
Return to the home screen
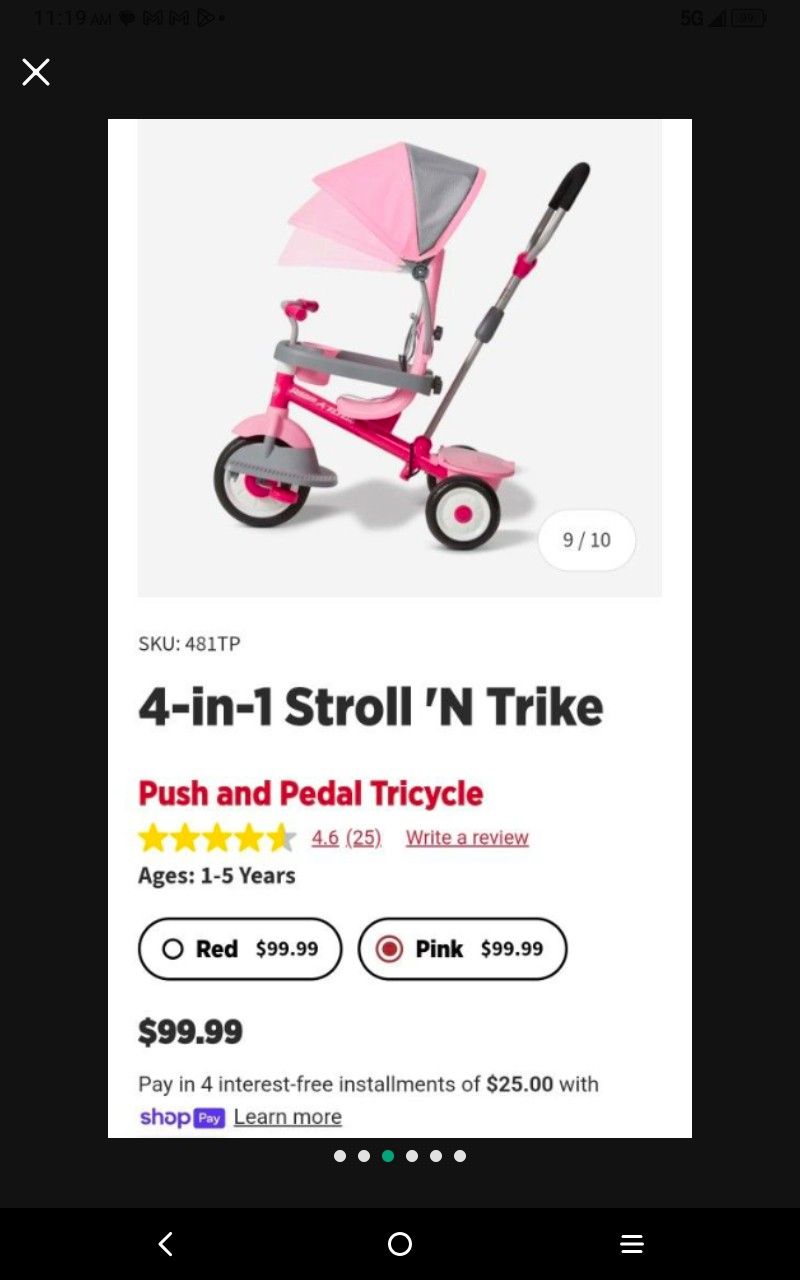400,1244
